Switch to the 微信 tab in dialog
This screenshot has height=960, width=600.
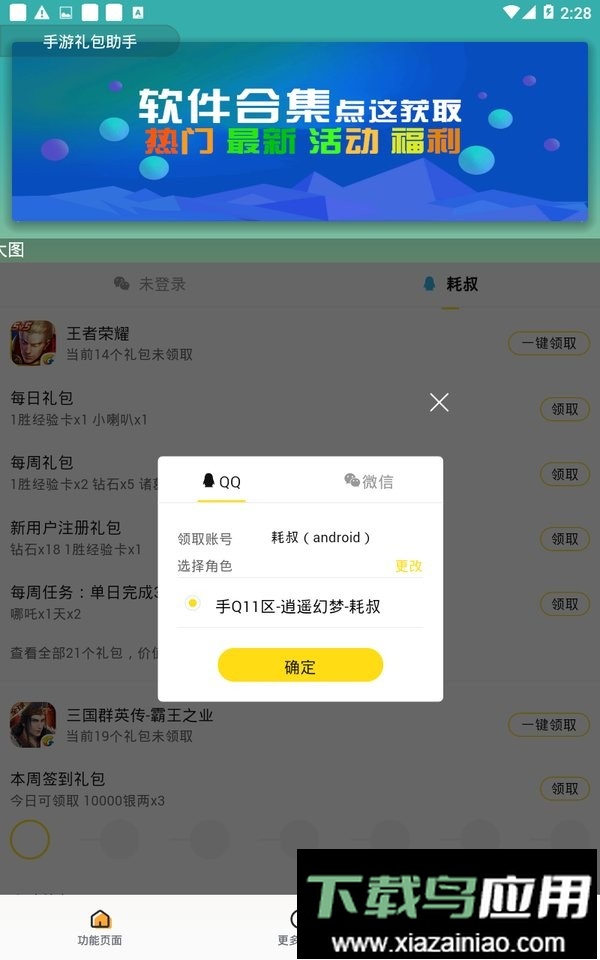(x=369, y=481)
